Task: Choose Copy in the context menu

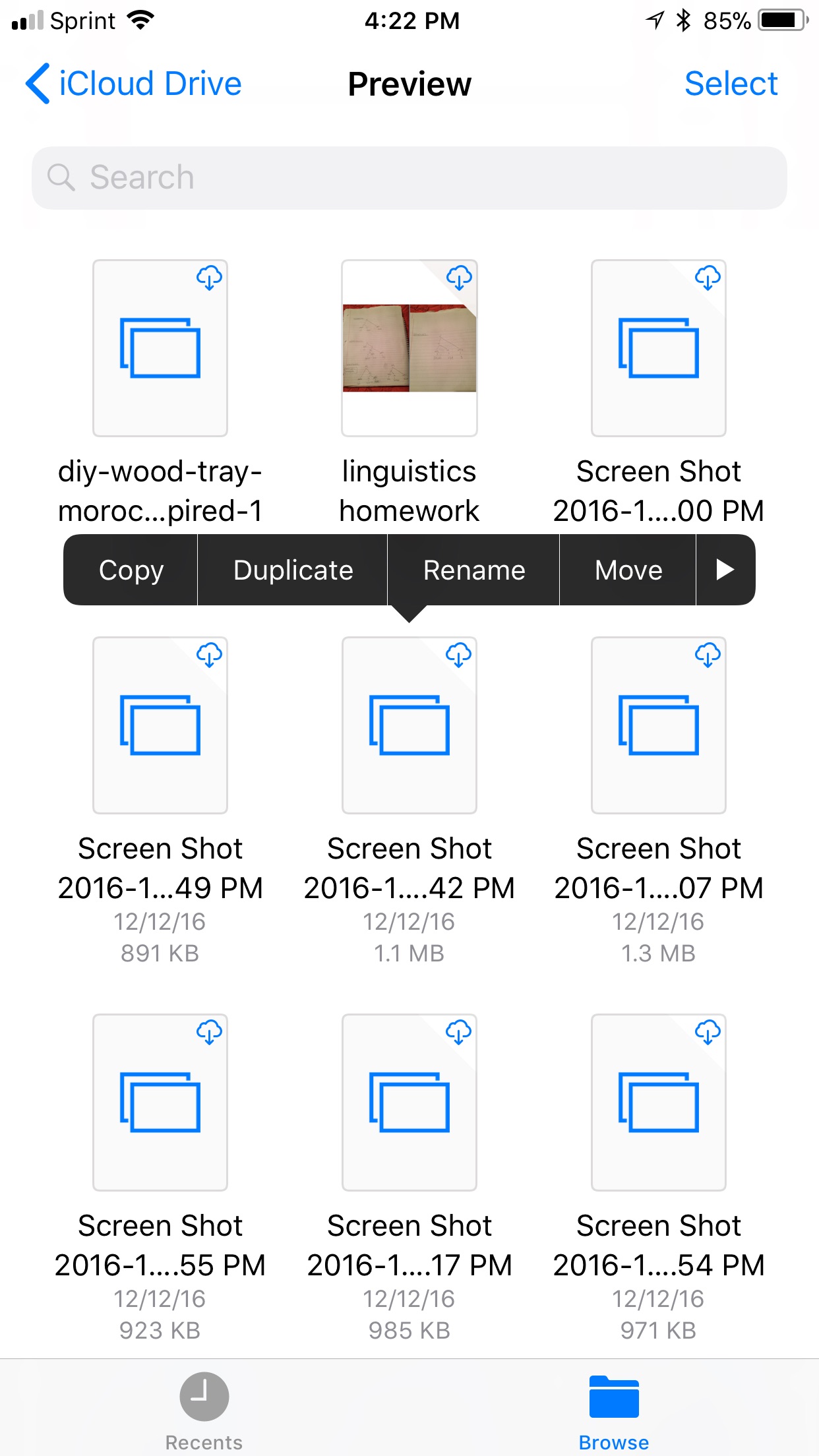Action: (x=131, y=570)
